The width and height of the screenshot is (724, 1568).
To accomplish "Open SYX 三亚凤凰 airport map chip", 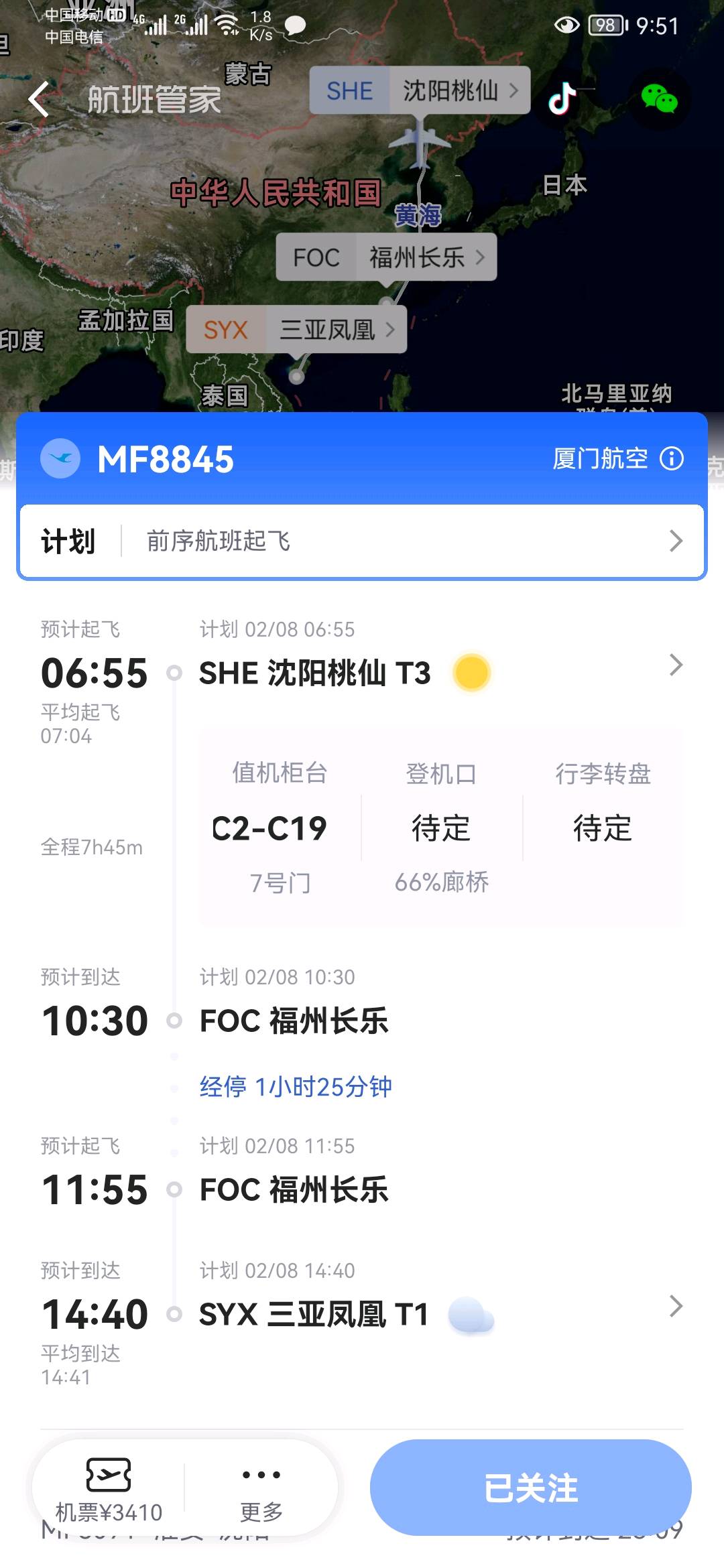I will (x=296, y=329).
